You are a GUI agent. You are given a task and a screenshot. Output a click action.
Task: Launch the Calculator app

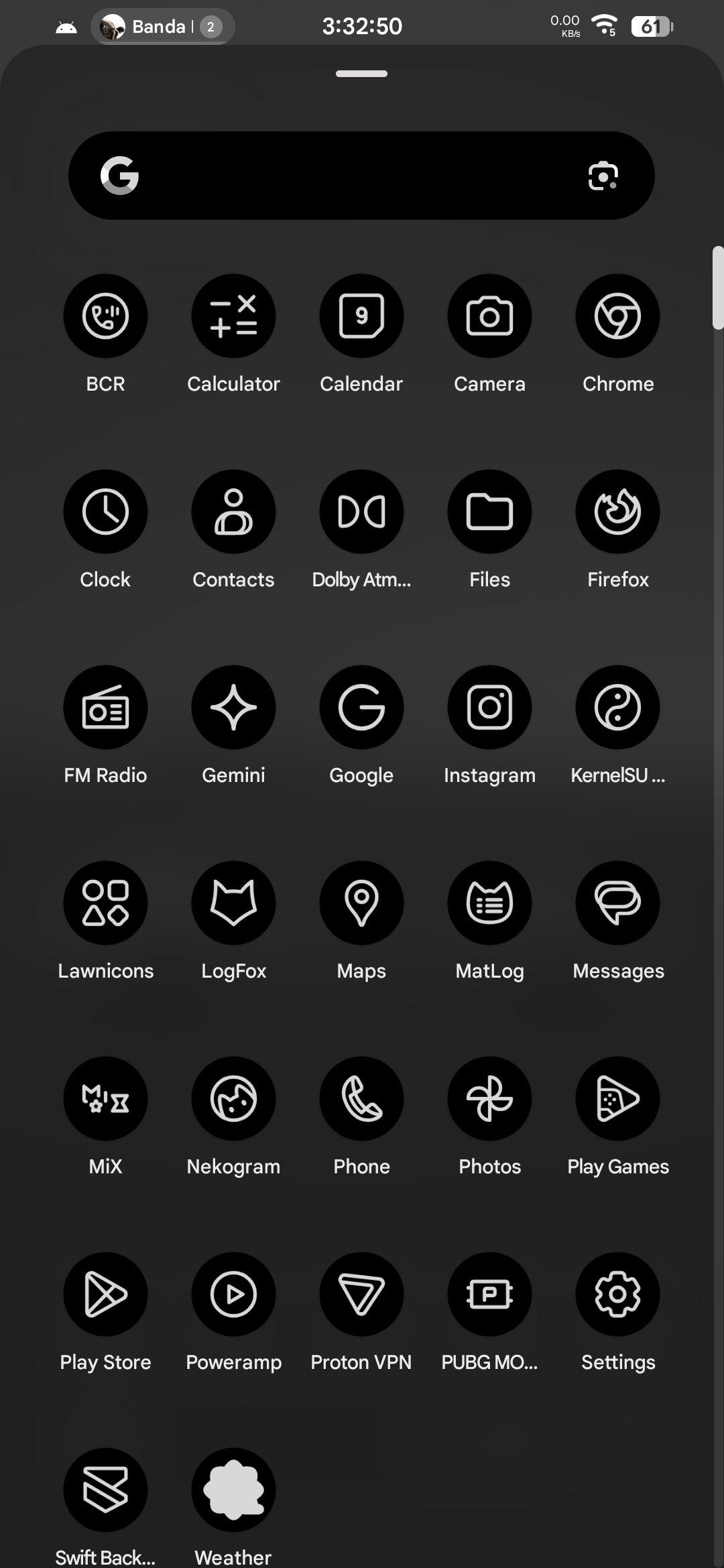tap(233, 316)
